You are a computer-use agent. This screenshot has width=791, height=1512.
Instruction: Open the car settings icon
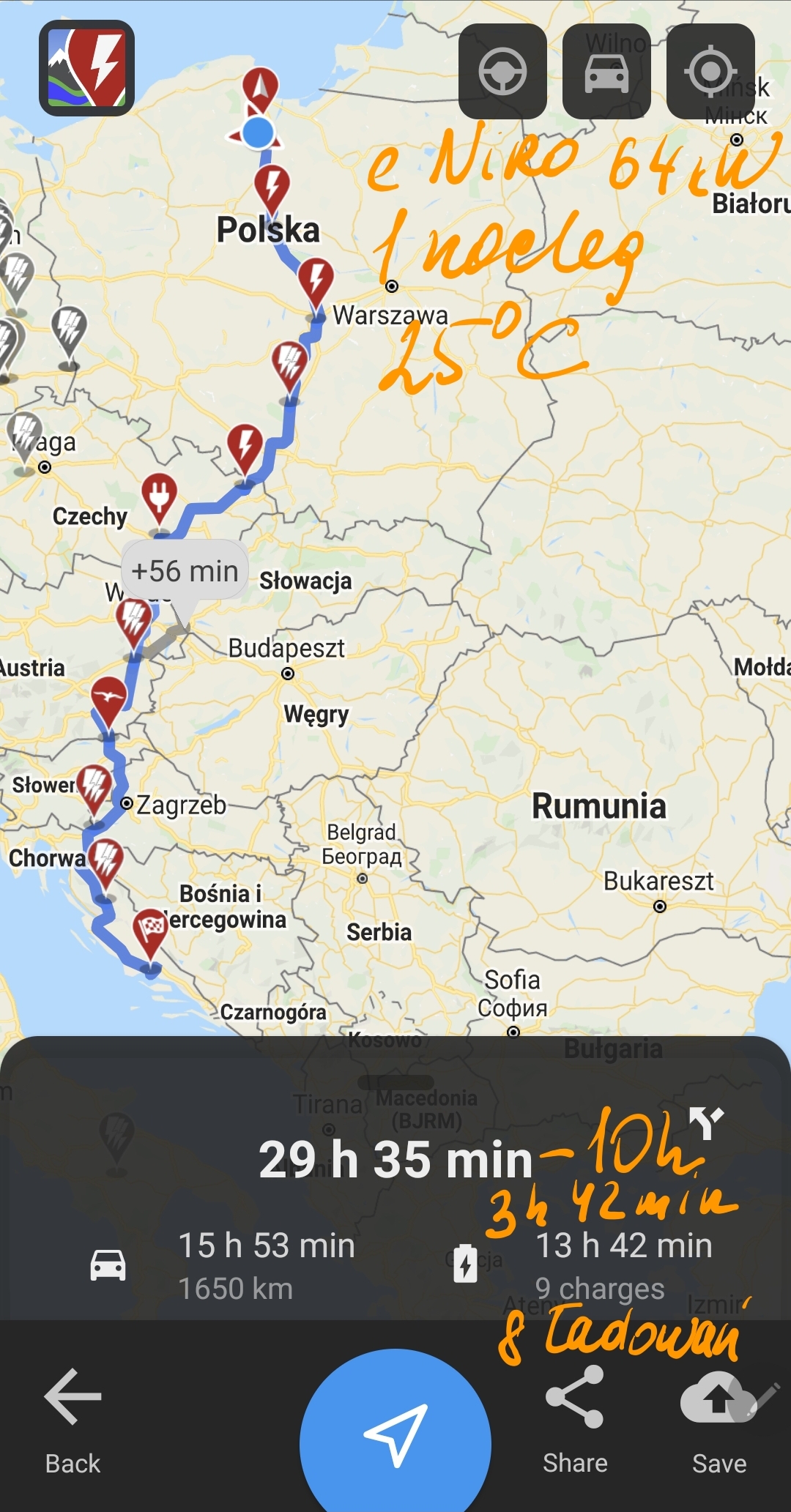[606, 71]
